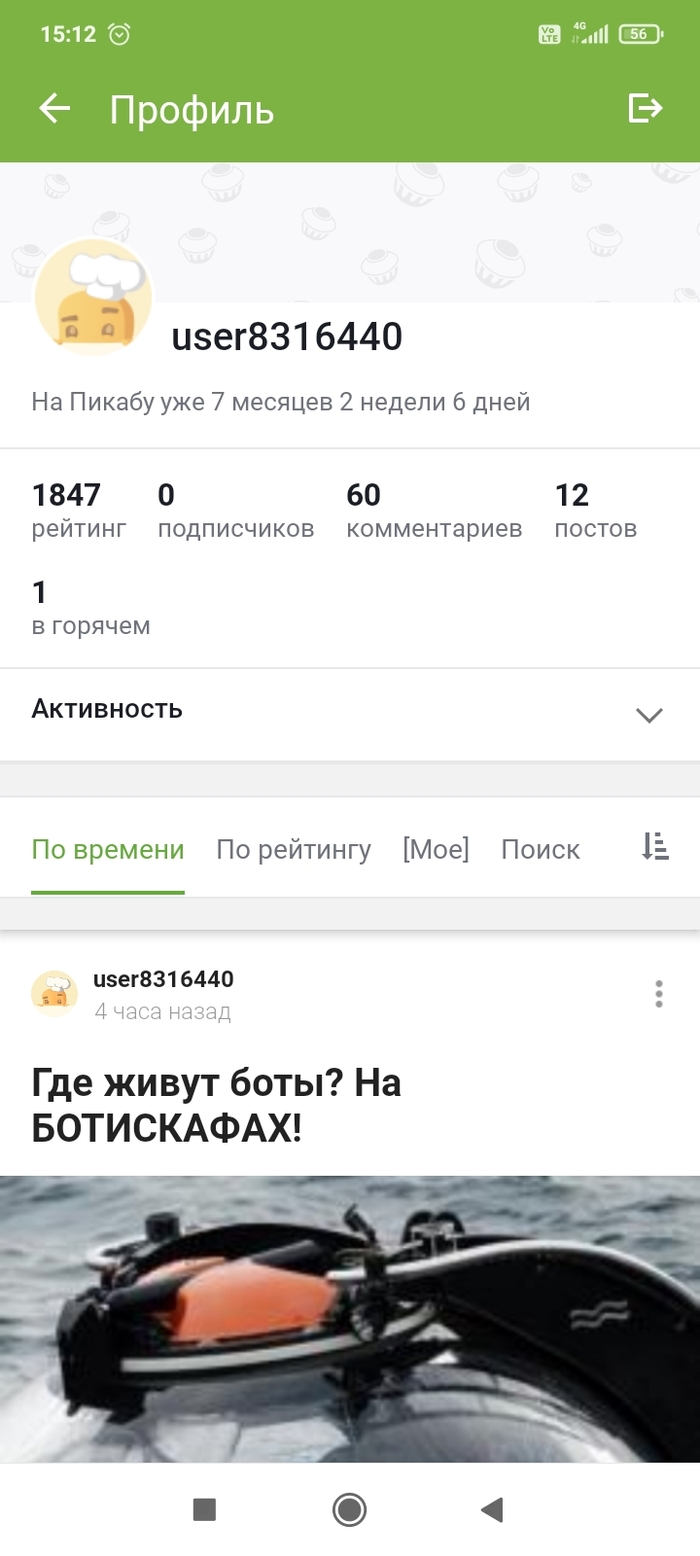700x1556 pixels.
Task: Open the 12 постов counter
Action: (x=595, y=510)
